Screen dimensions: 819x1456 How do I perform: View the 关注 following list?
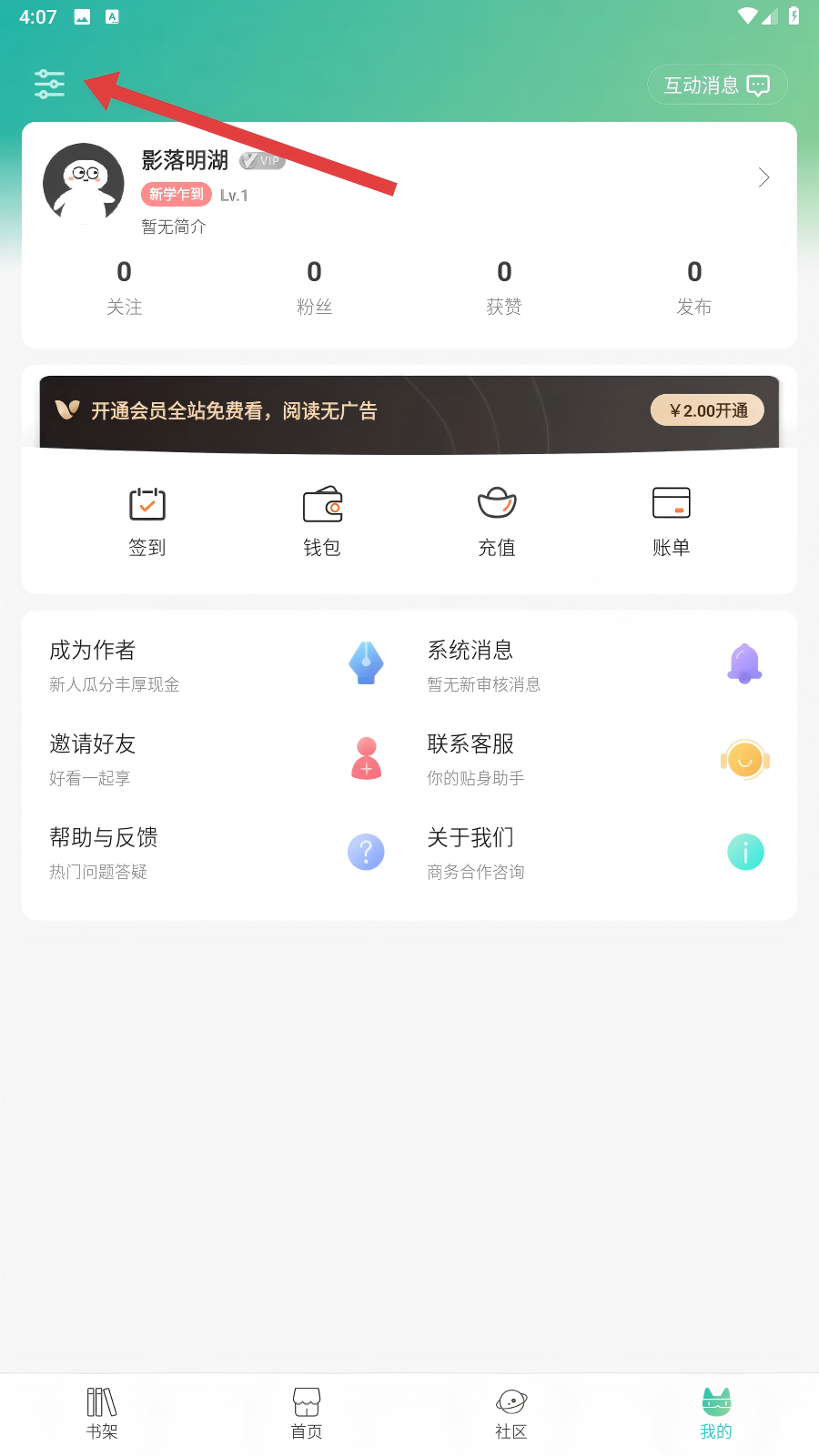coord(125,288)
